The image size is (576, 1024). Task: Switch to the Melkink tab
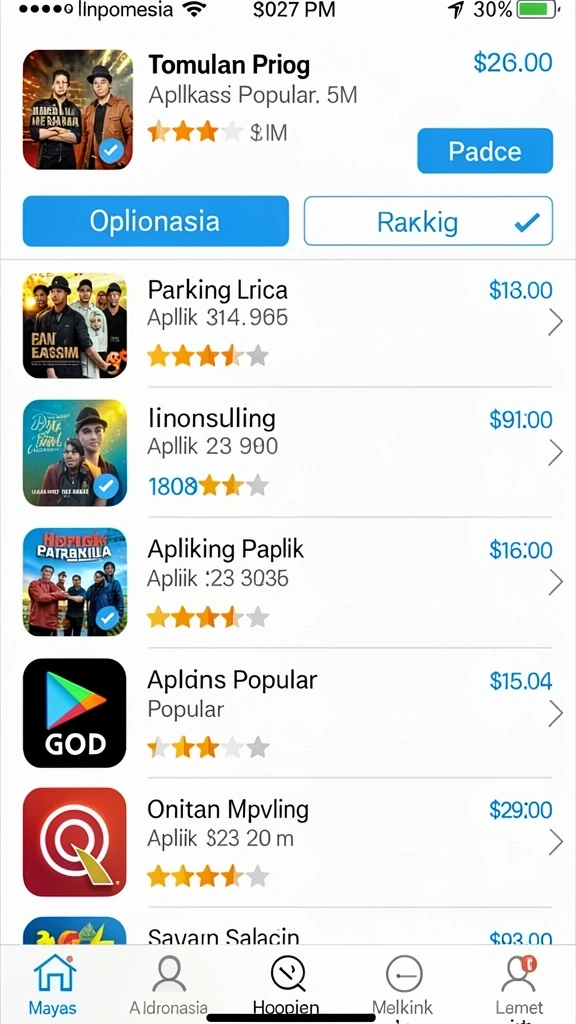click(403, 985)
